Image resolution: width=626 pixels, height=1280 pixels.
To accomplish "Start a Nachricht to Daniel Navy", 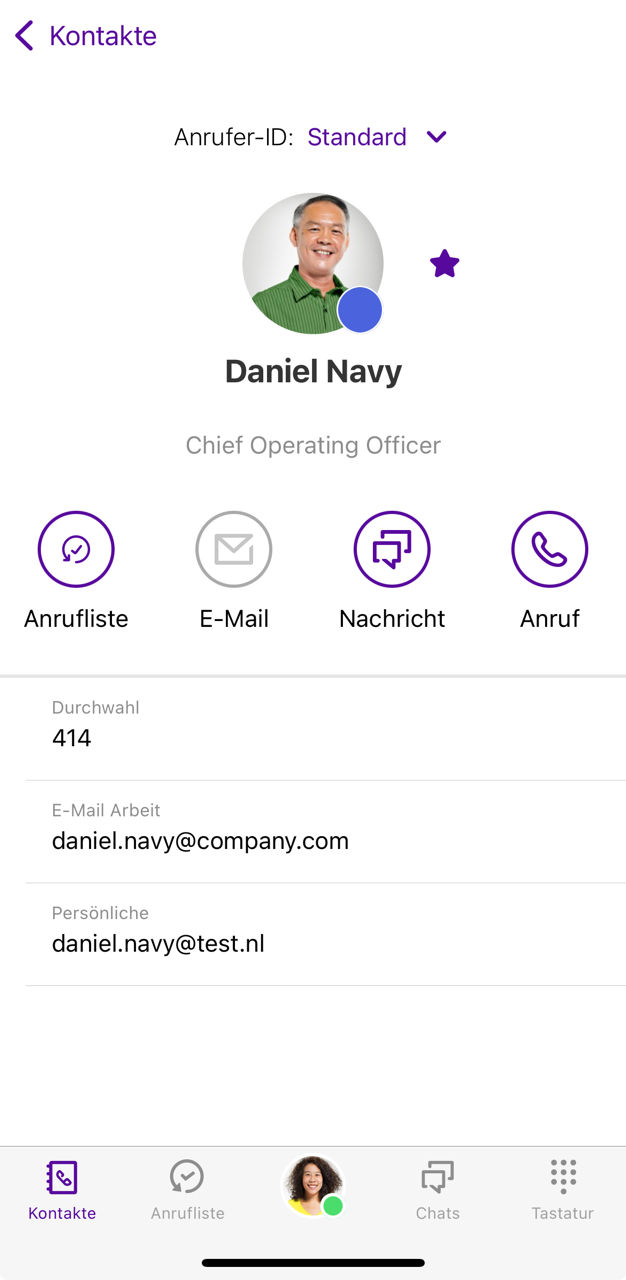I will point(392,549).
